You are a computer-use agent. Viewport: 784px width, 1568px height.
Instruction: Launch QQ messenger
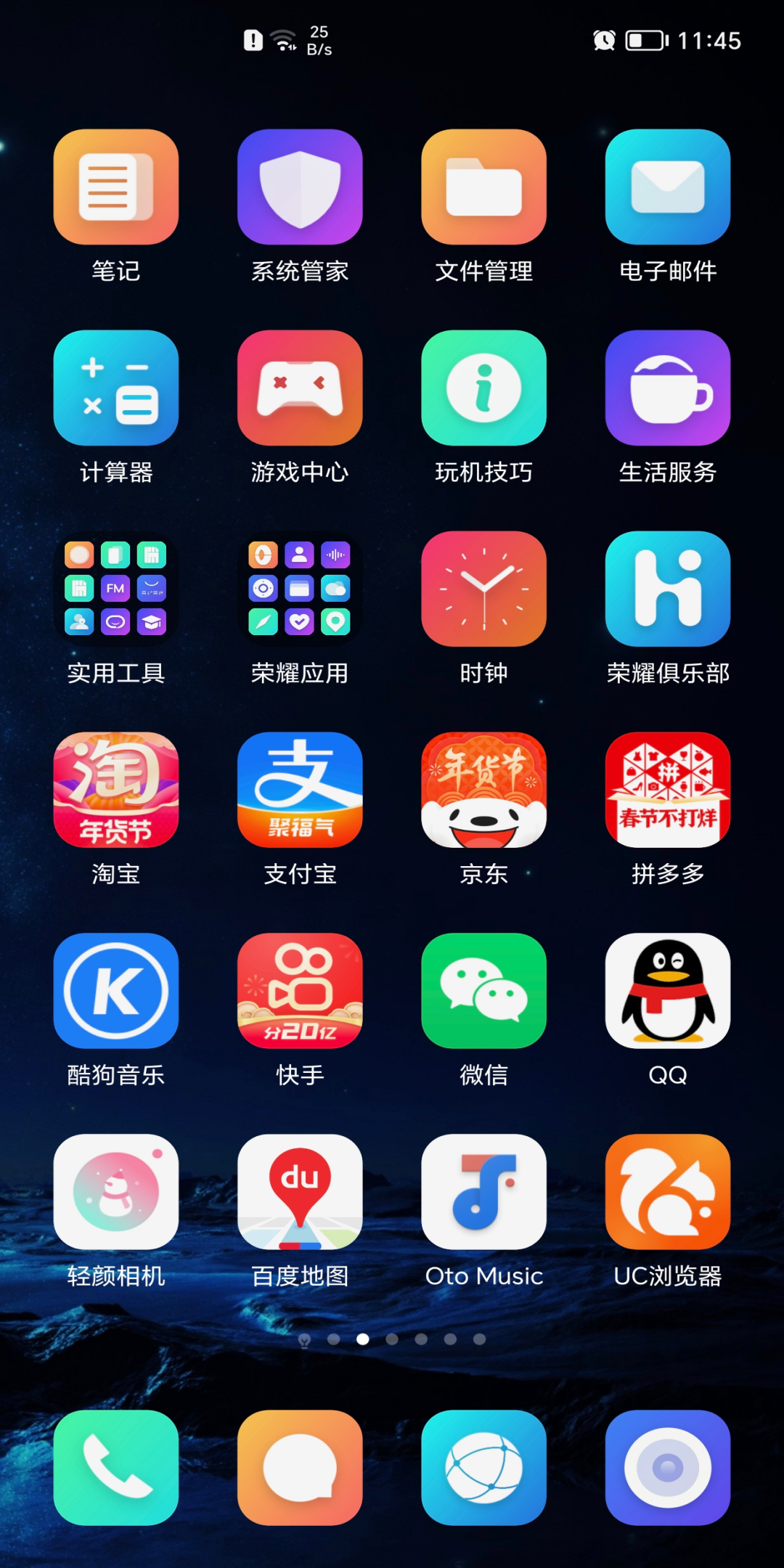[668, 991]
